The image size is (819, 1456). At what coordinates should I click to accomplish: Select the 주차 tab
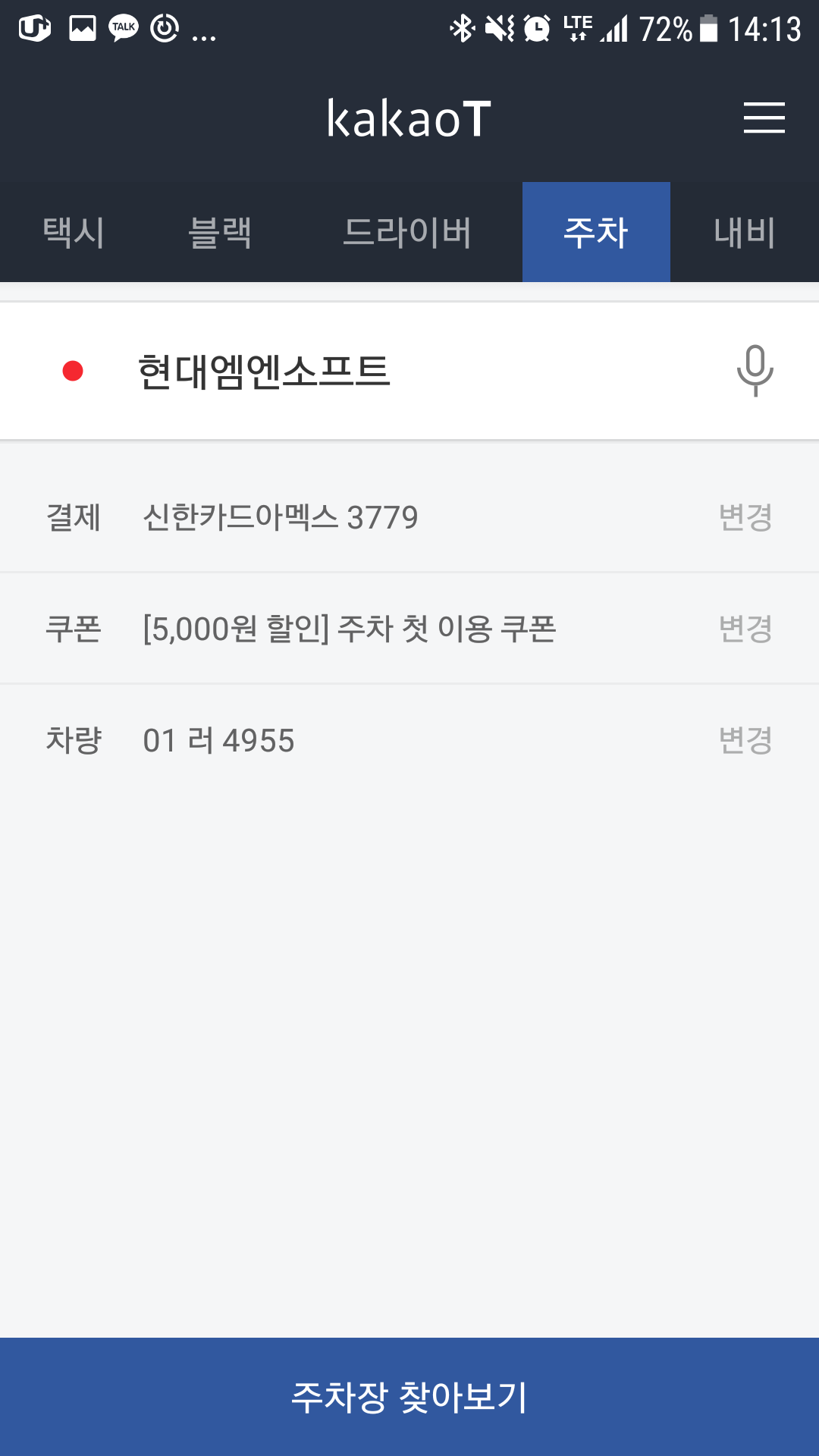pos(596,232)
